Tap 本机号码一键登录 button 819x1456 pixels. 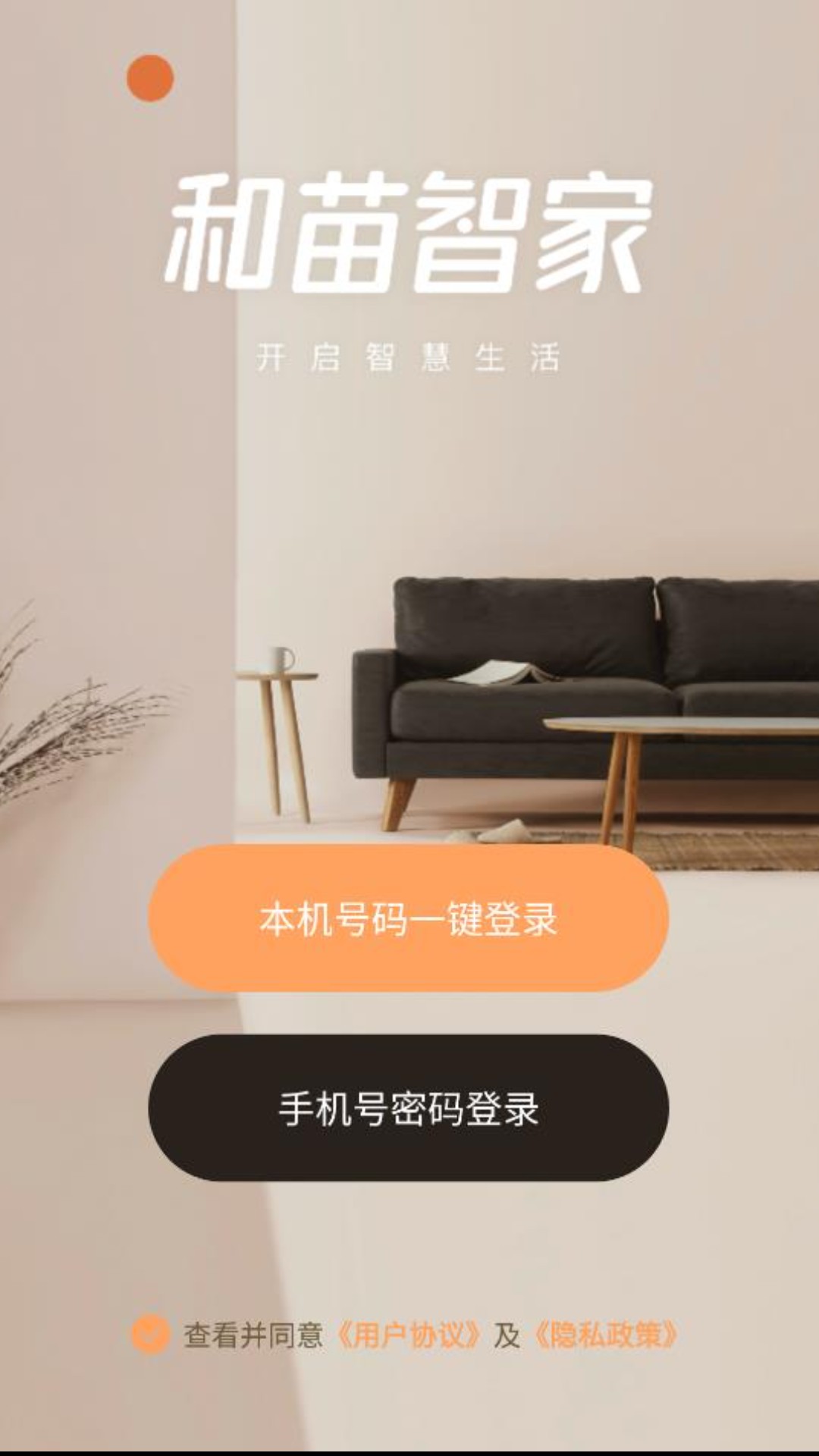408,918
